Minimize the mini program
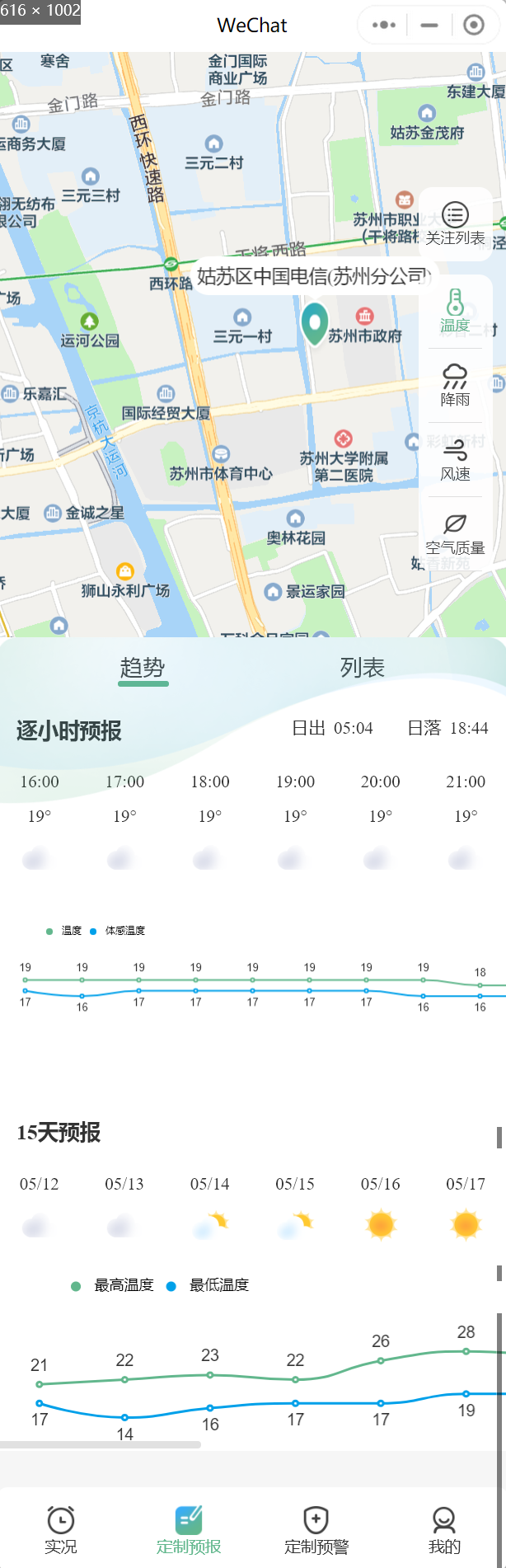506x1568 pixels. (x=429, y=25)
